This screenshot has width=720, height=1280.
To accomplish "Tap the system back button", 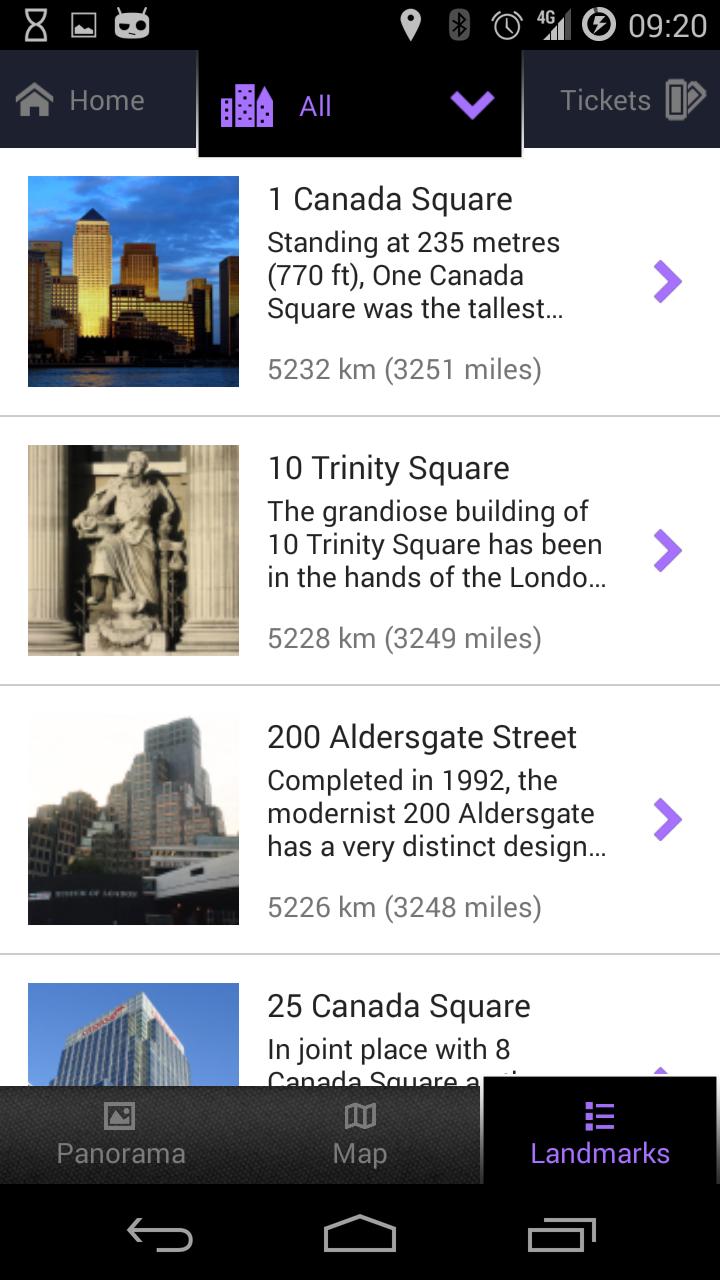I will tap(160, 1236).
